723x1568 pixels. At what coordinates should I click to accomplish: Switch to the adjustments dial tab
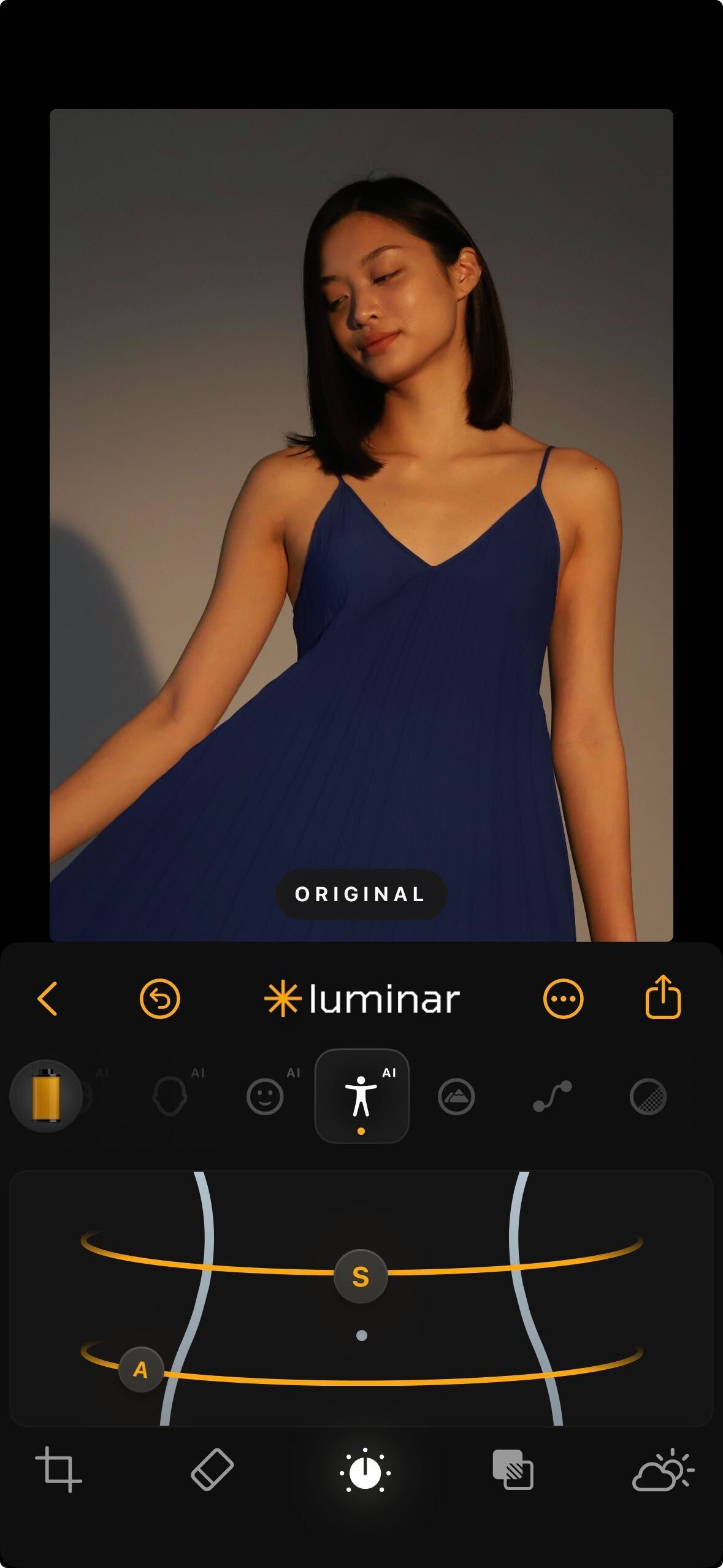(x=365, y=1471)
